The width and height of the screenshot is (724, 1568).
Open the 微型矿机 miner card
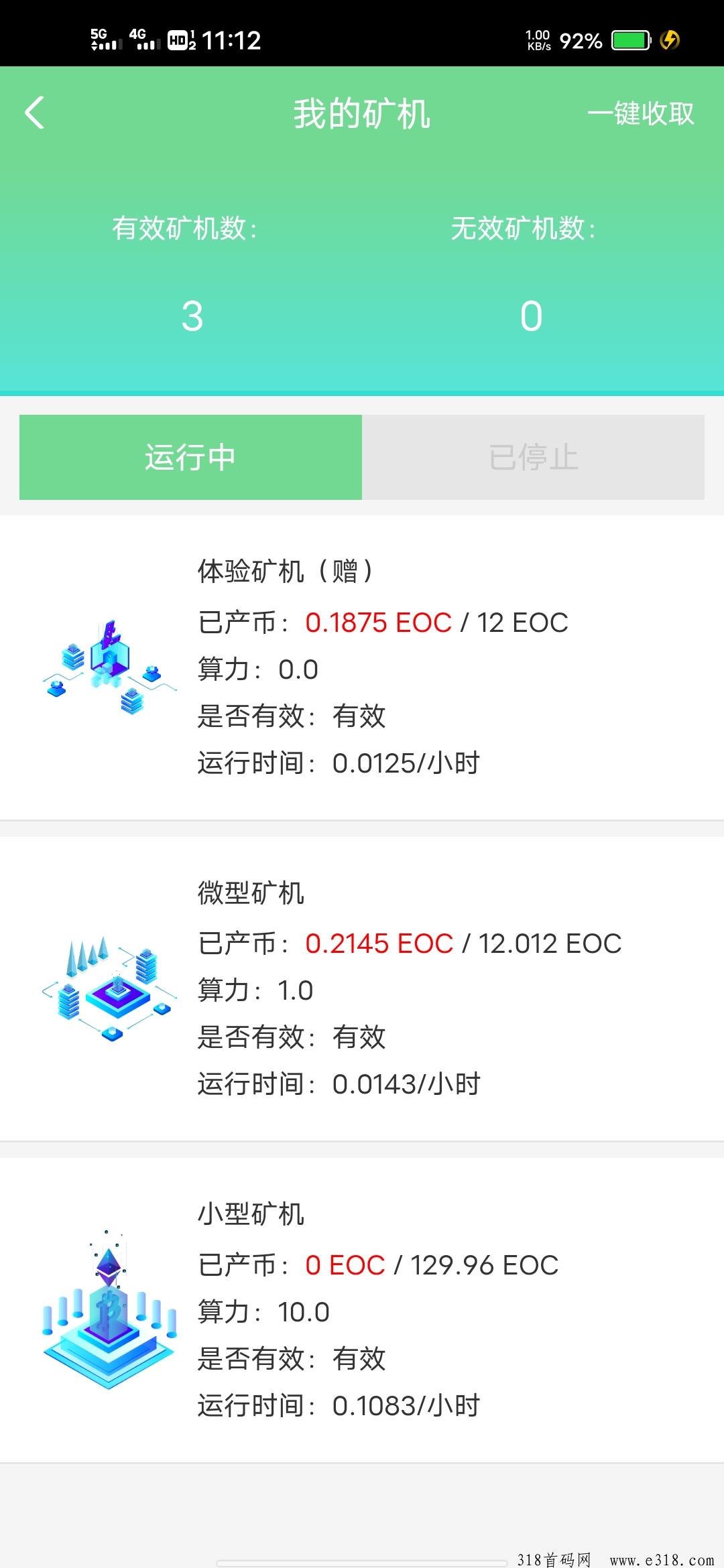click(362, 989)
